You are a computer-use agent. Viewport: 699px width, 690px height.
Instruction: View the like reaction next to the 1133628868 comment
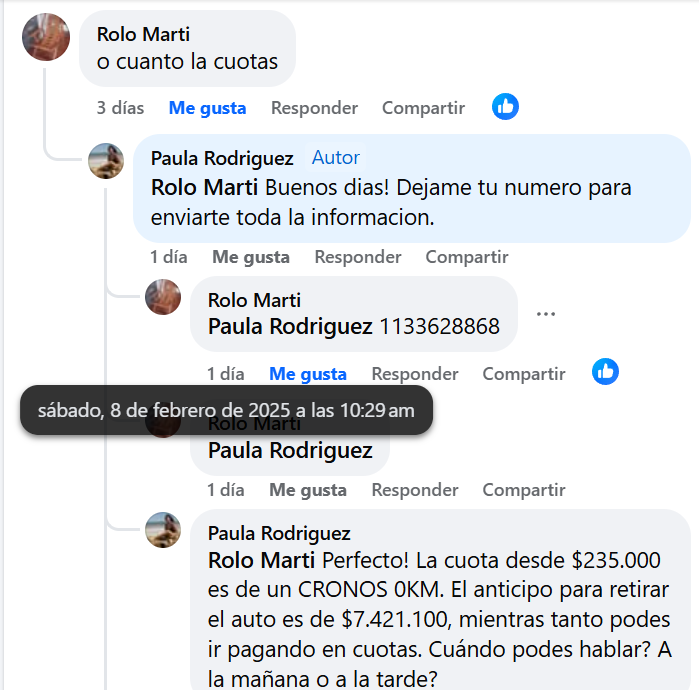[605, 372]
